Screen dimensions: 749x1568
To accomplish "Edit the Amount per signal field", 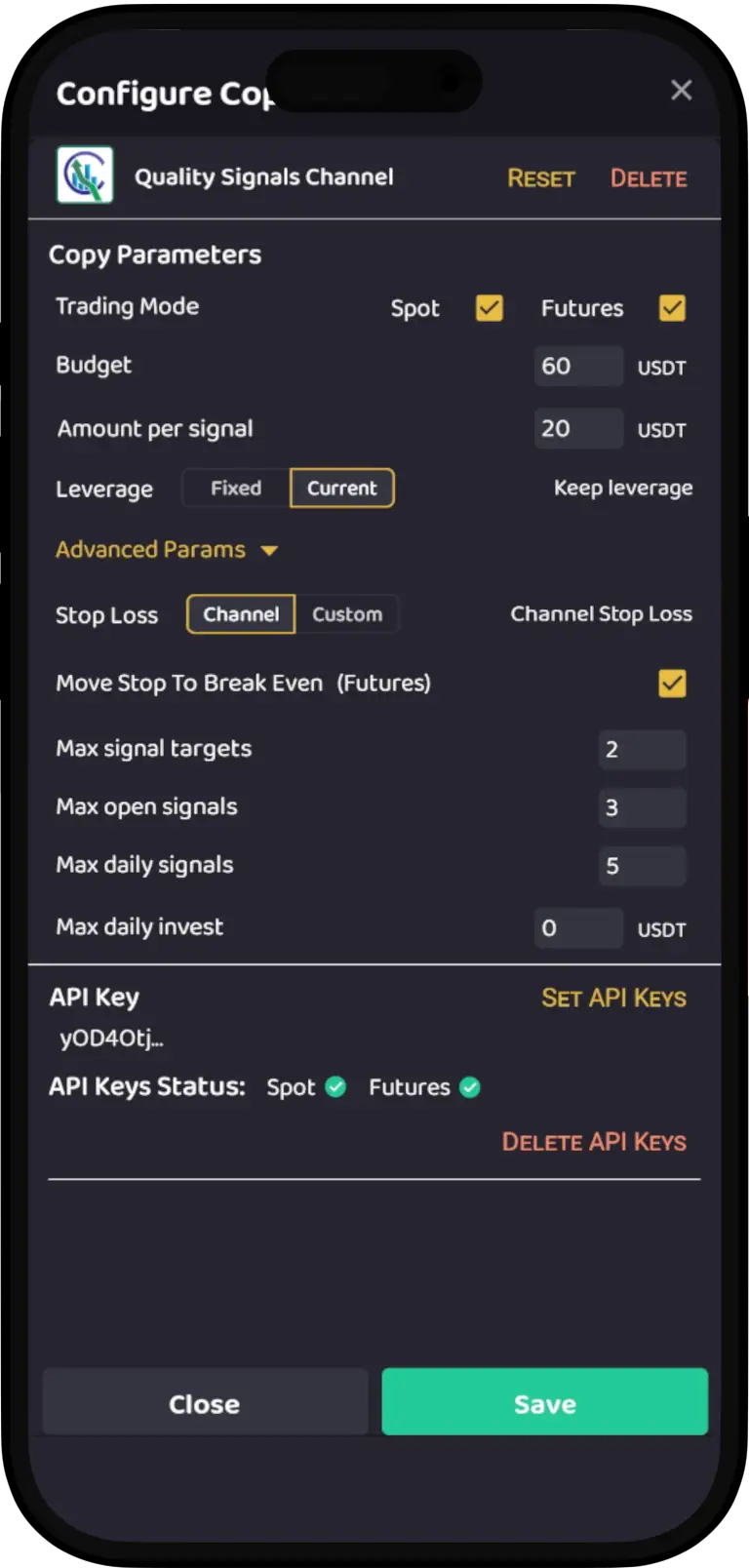I will click(x=578, y=428).
